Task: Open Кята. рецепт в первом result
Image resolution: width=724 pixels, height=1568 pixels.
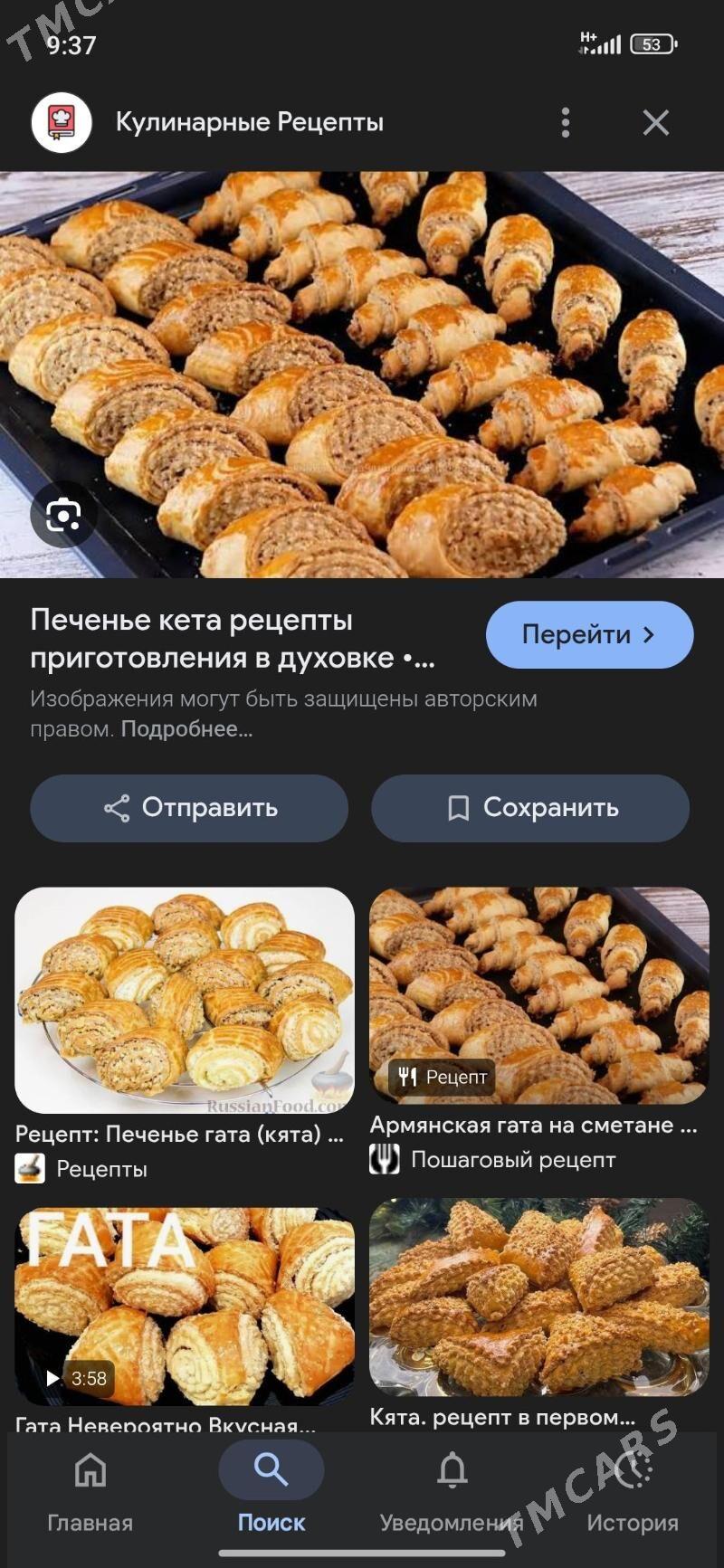Action: click(x=538, y=1298)
